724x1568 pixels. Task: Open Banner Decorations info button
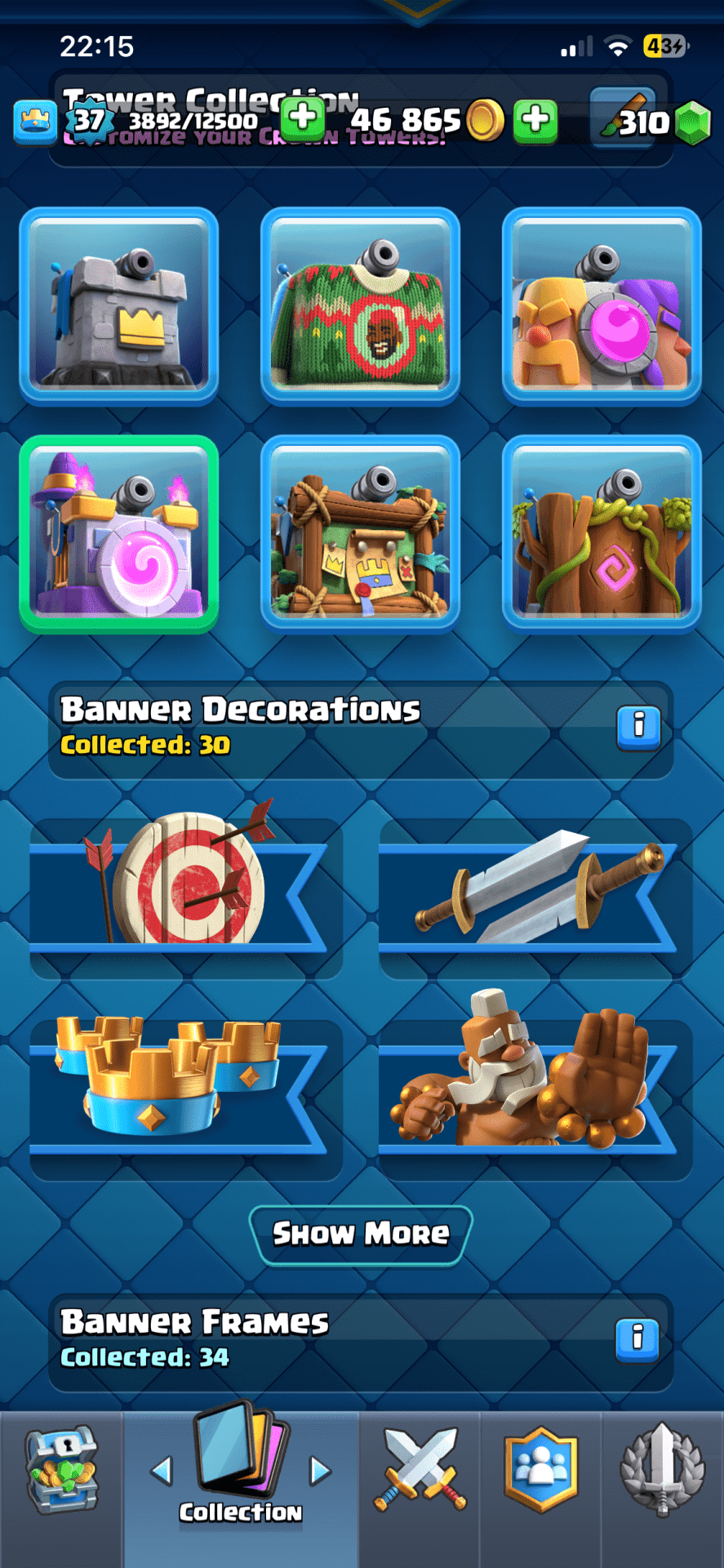[x=637, y=725]
